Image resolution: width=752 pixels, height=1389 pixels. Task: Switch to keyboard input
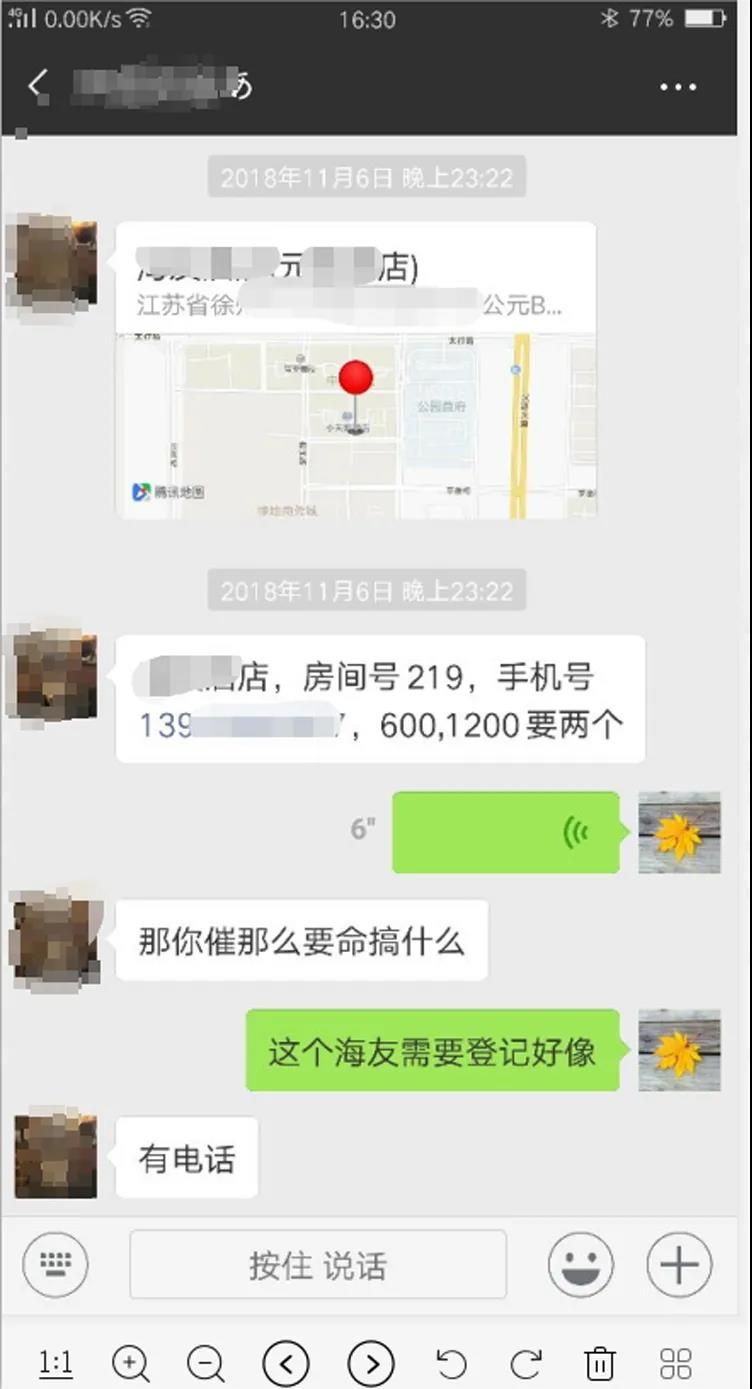pos(55,1264)
